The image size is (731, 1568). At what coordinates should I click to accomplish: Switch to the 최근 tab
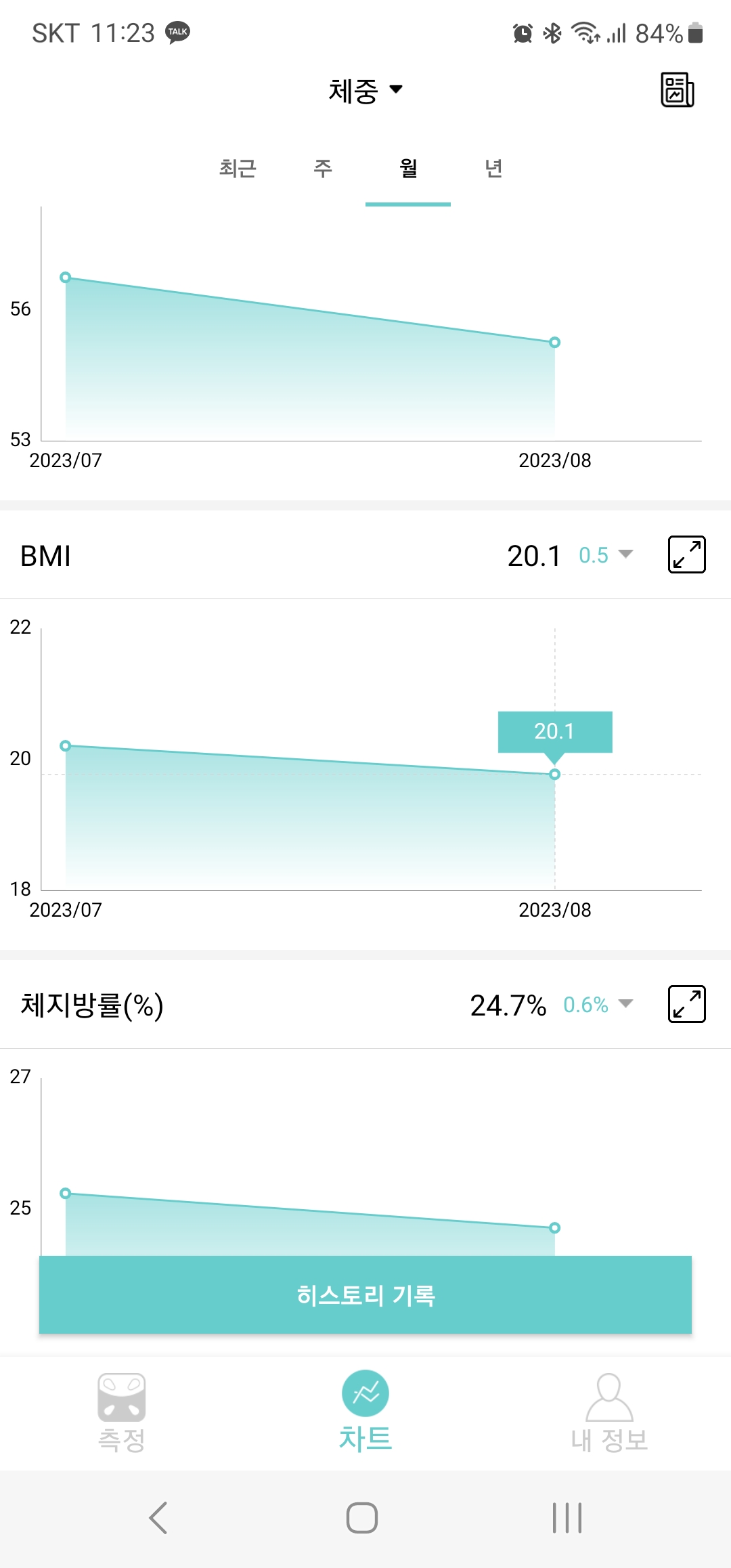238,169
